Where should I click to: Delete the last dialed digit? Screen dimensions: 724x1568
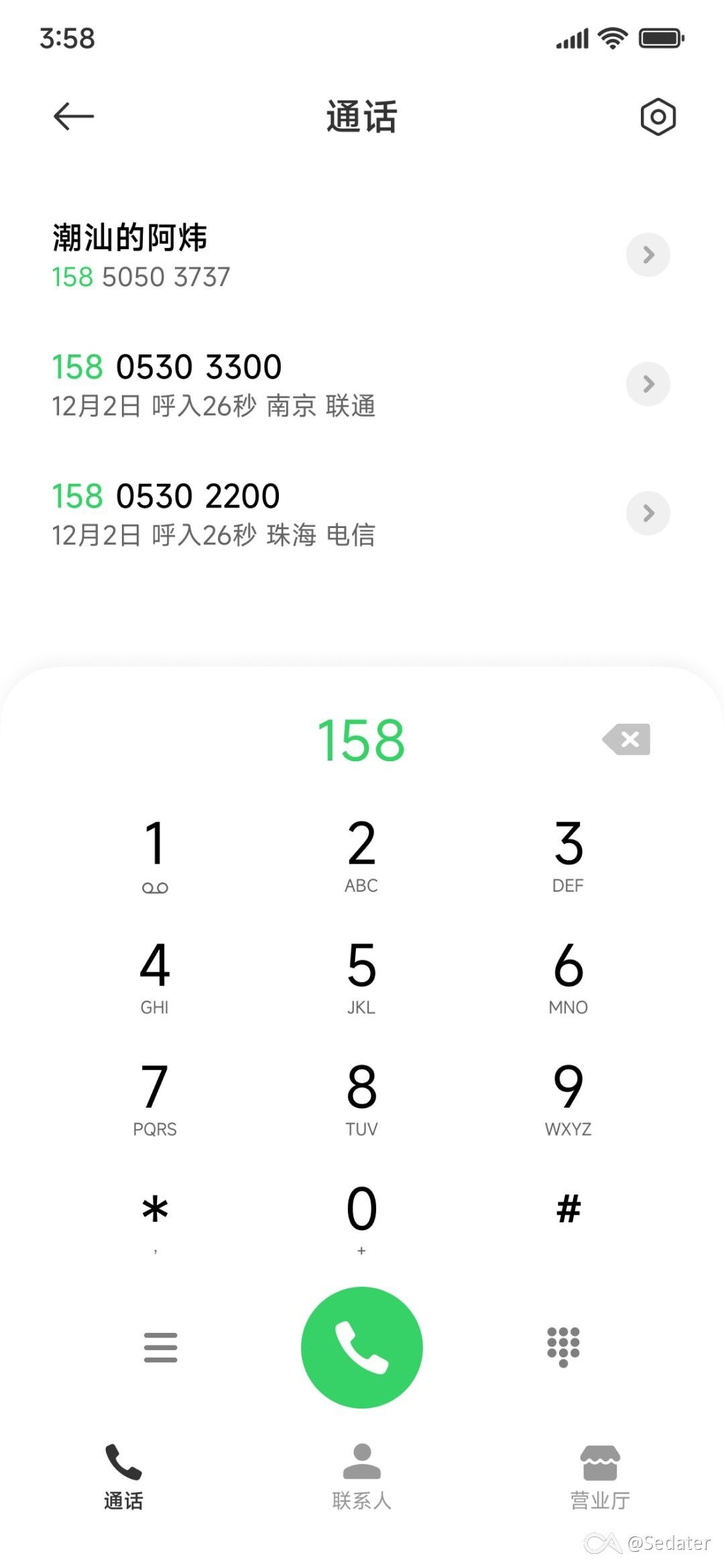click(627, 739)
